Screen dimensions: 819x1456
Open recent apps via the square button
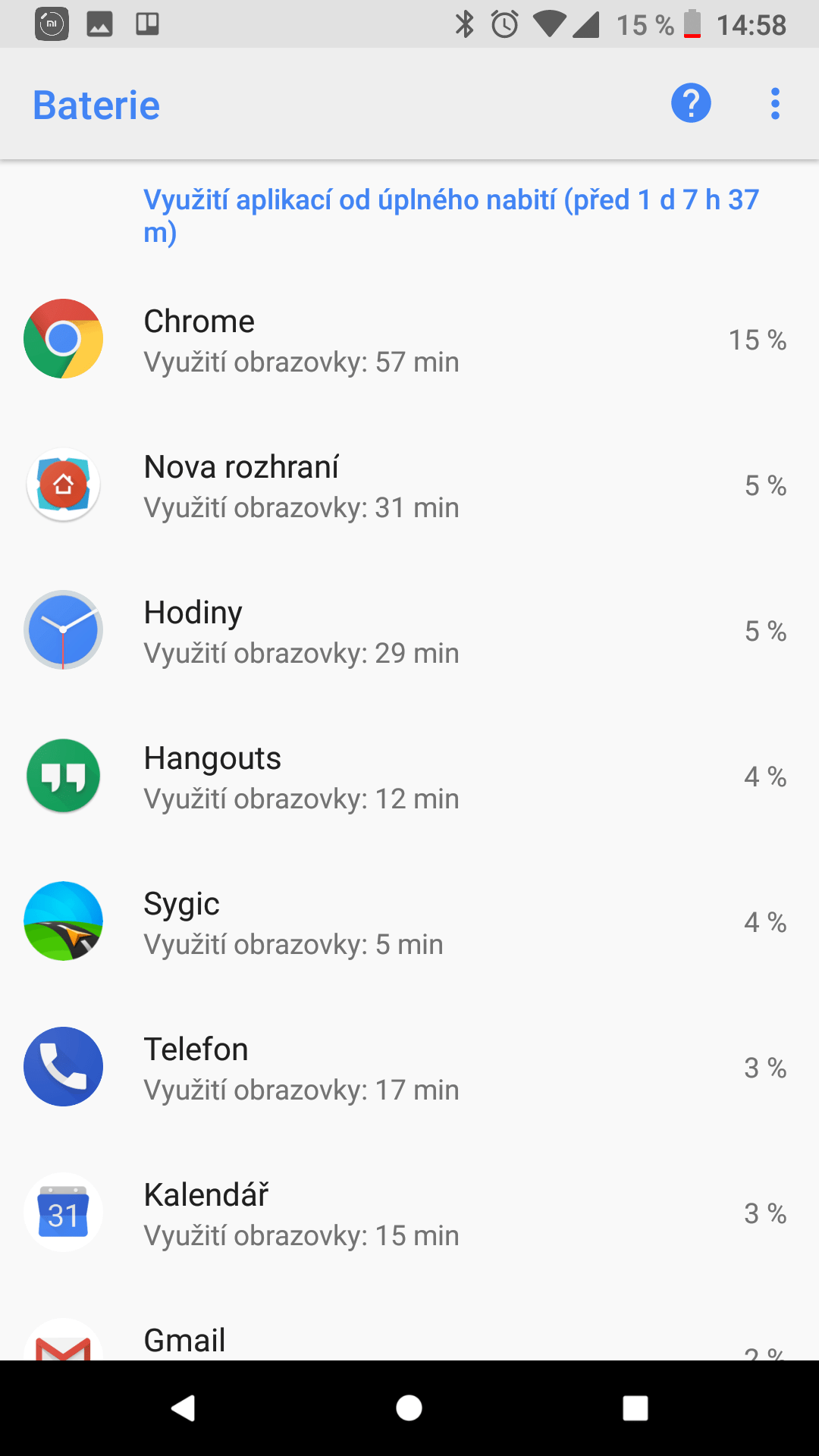pos(635,1408)
